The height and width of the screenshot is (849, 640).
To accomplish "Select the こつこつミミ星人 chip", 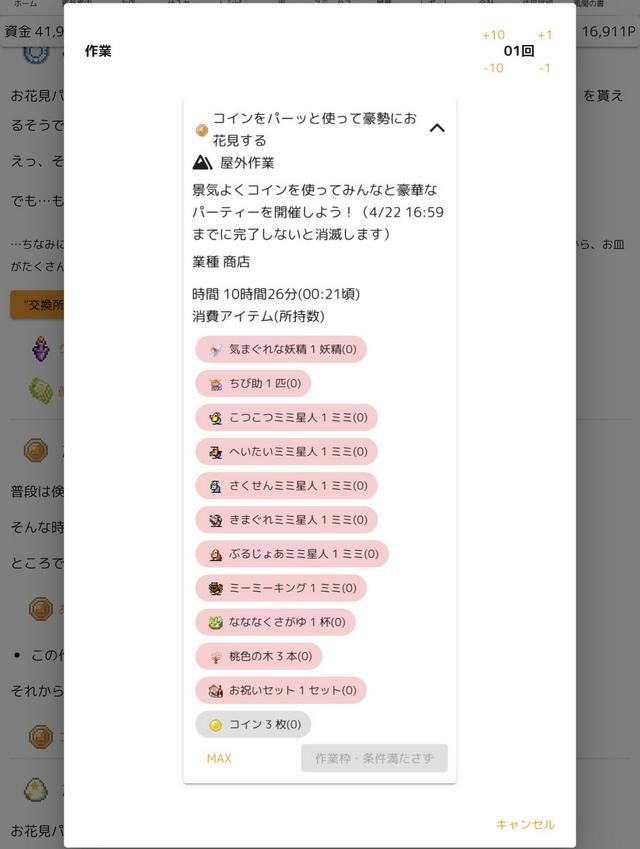I will point(286,417).
